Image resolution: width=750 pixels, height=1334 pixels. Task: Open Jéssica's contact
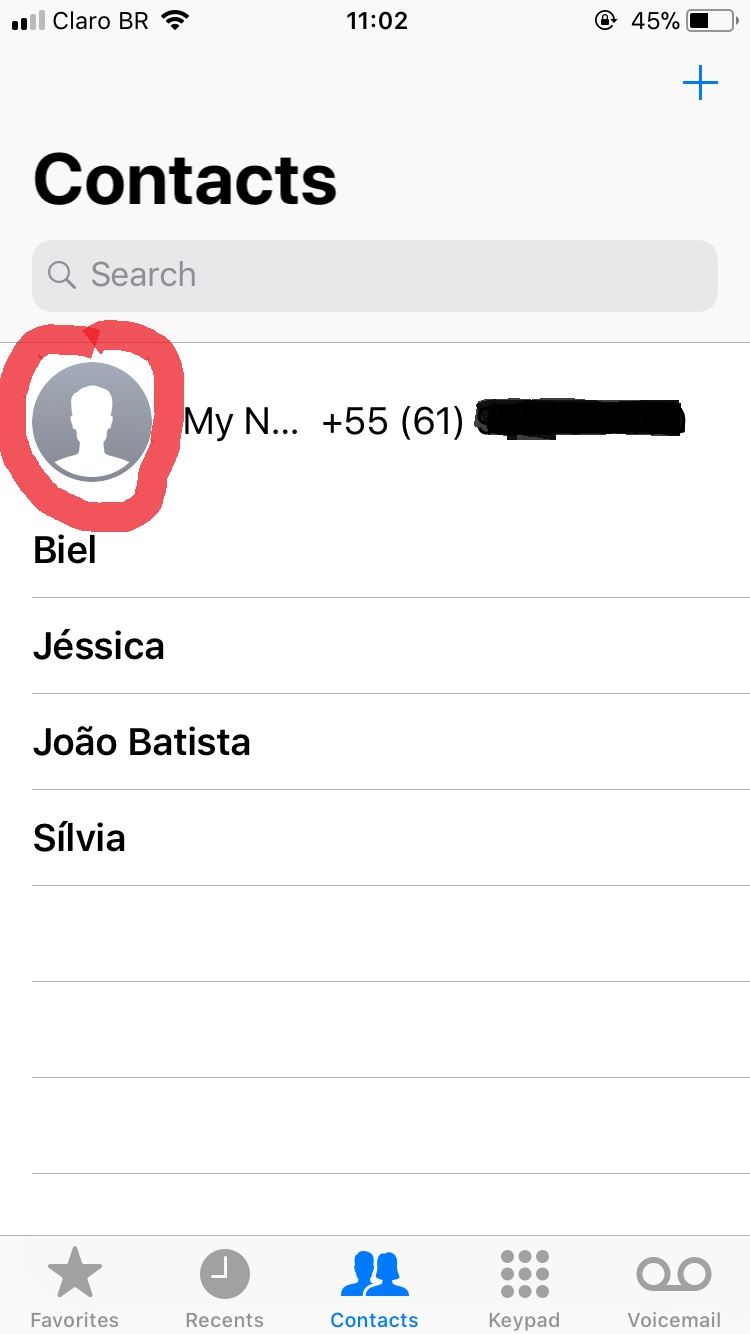375,646
